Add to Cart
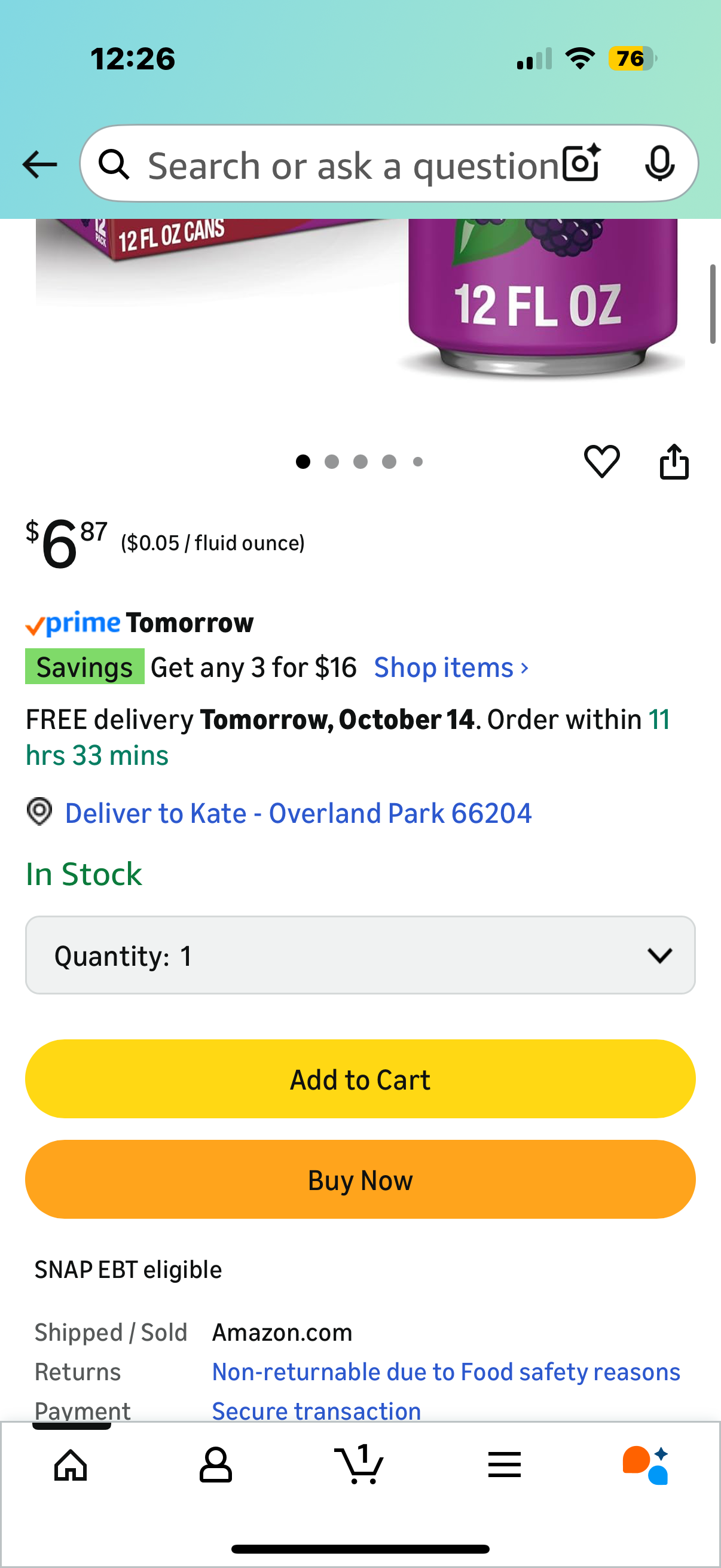721x1568 pixels. [x=360, y=1079]
